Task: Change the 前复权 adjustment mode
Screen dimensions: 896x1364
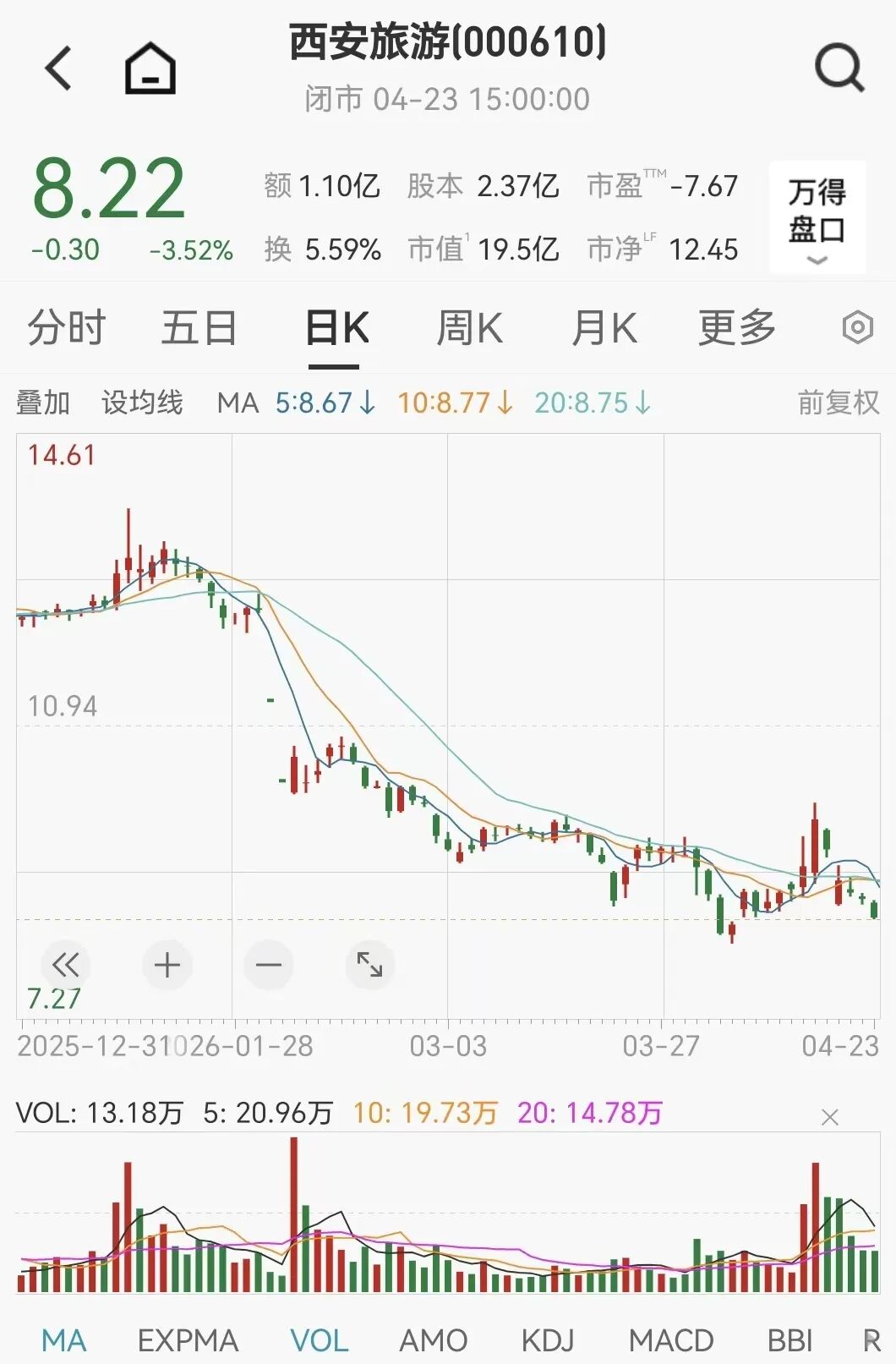Action: [838, 403]
